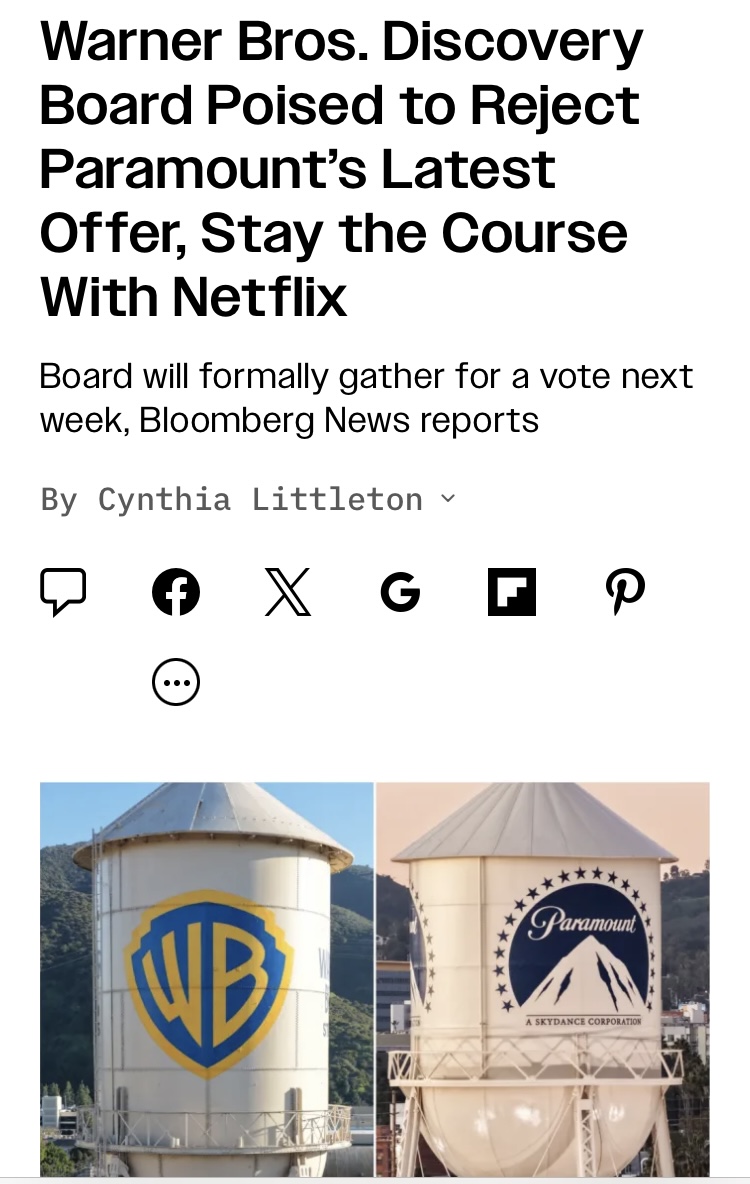This screenshot has height=1184, width=750.
Task: Show more sharing options
Action: click(176, 682)
